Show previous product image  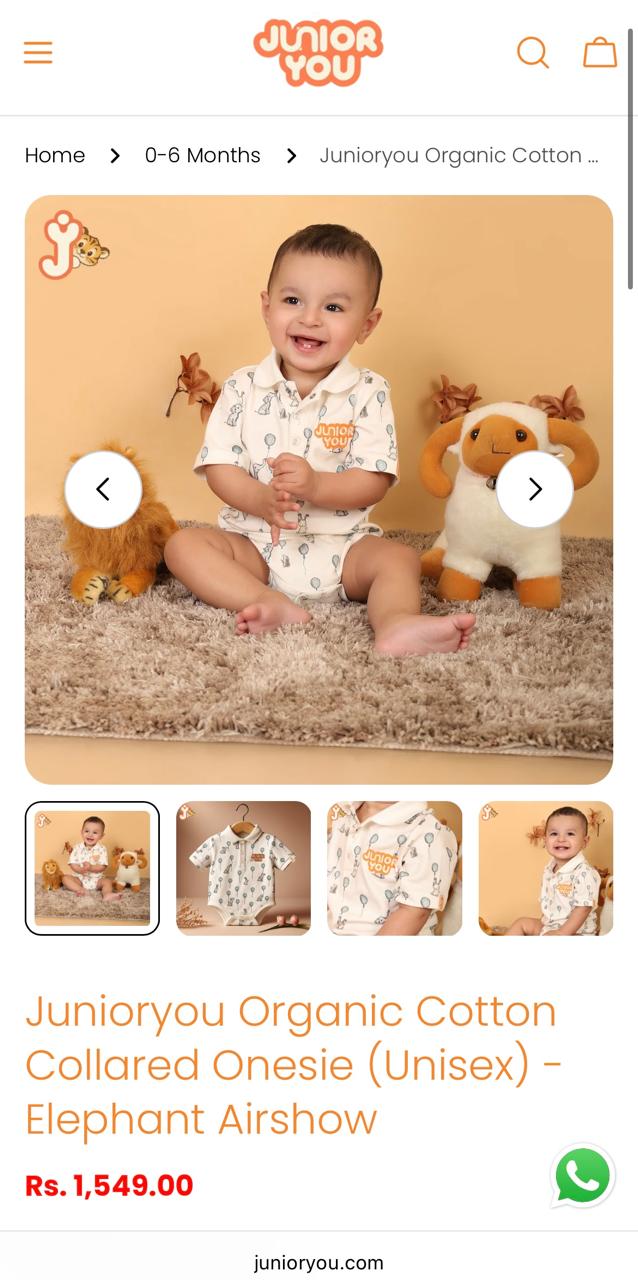tap(103, 489)
